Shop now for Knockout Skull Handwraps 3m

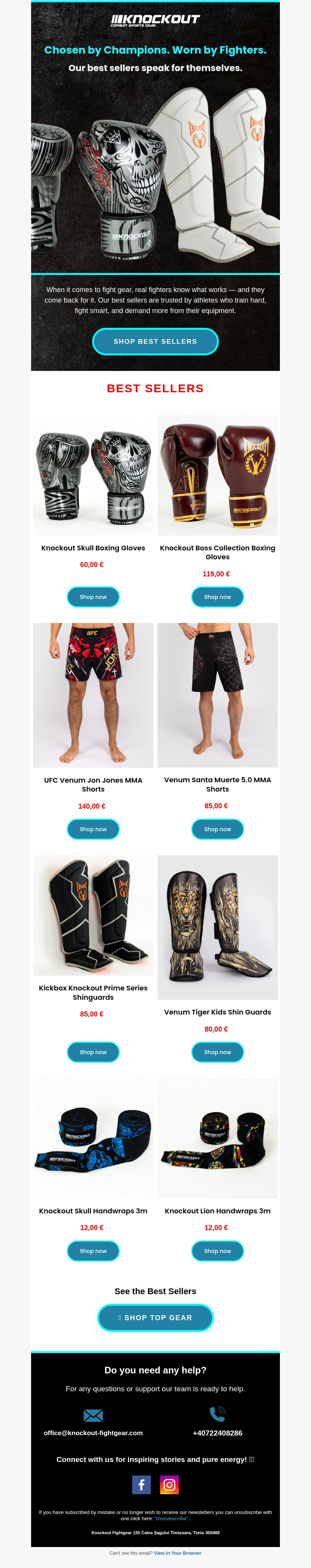(x=93, y=1251)
